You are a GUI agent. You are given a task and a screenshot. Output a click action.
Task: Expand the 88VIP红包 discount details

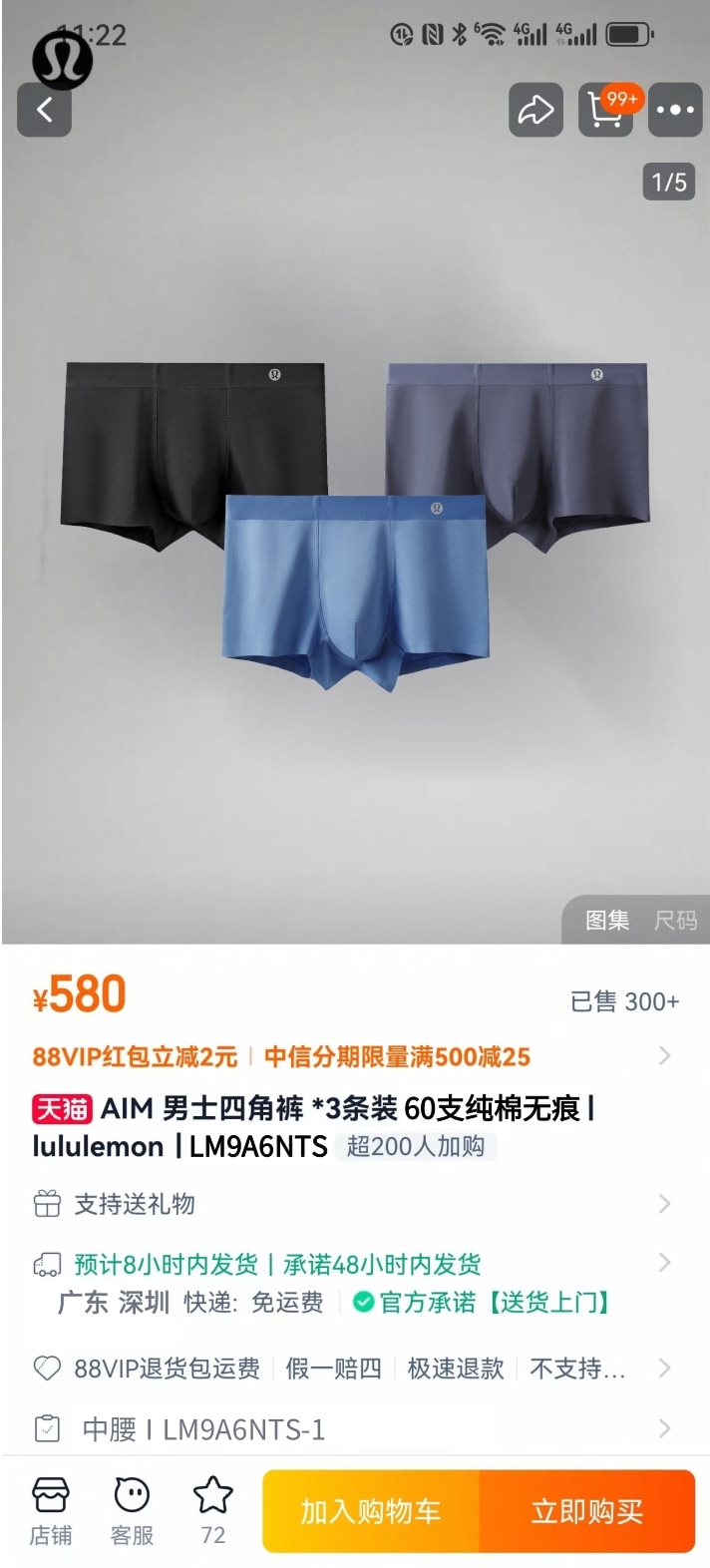349,1056
